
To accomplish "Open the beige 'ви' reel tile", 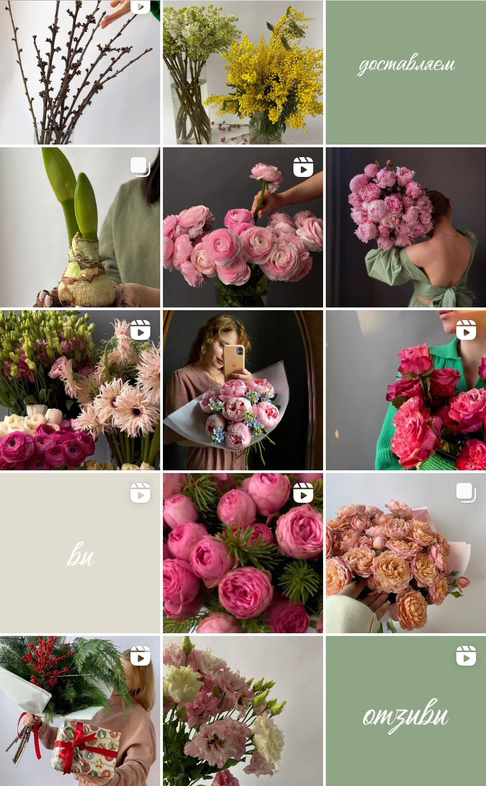I will tap(80, 553).
